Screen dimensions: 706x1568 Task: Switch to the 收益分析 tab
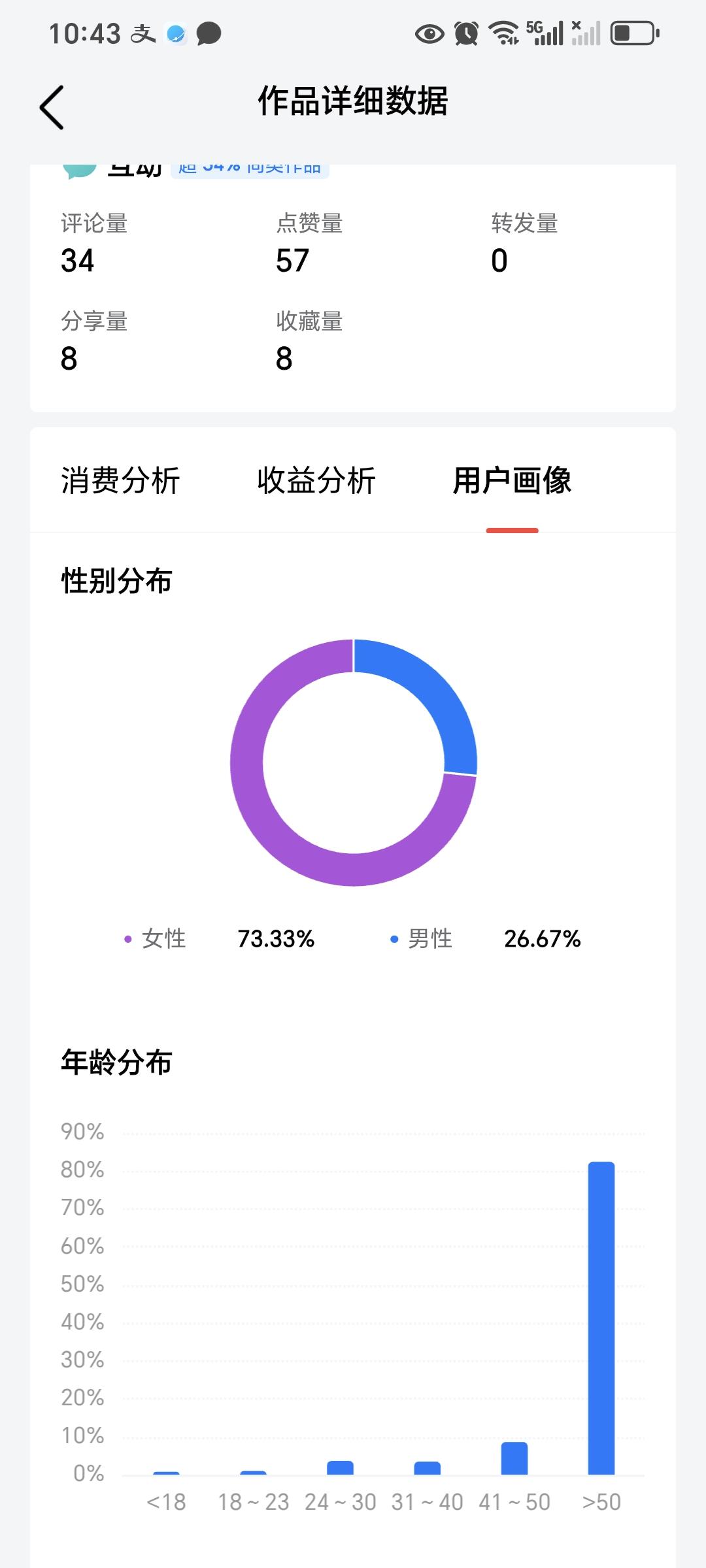pos(315,480)
